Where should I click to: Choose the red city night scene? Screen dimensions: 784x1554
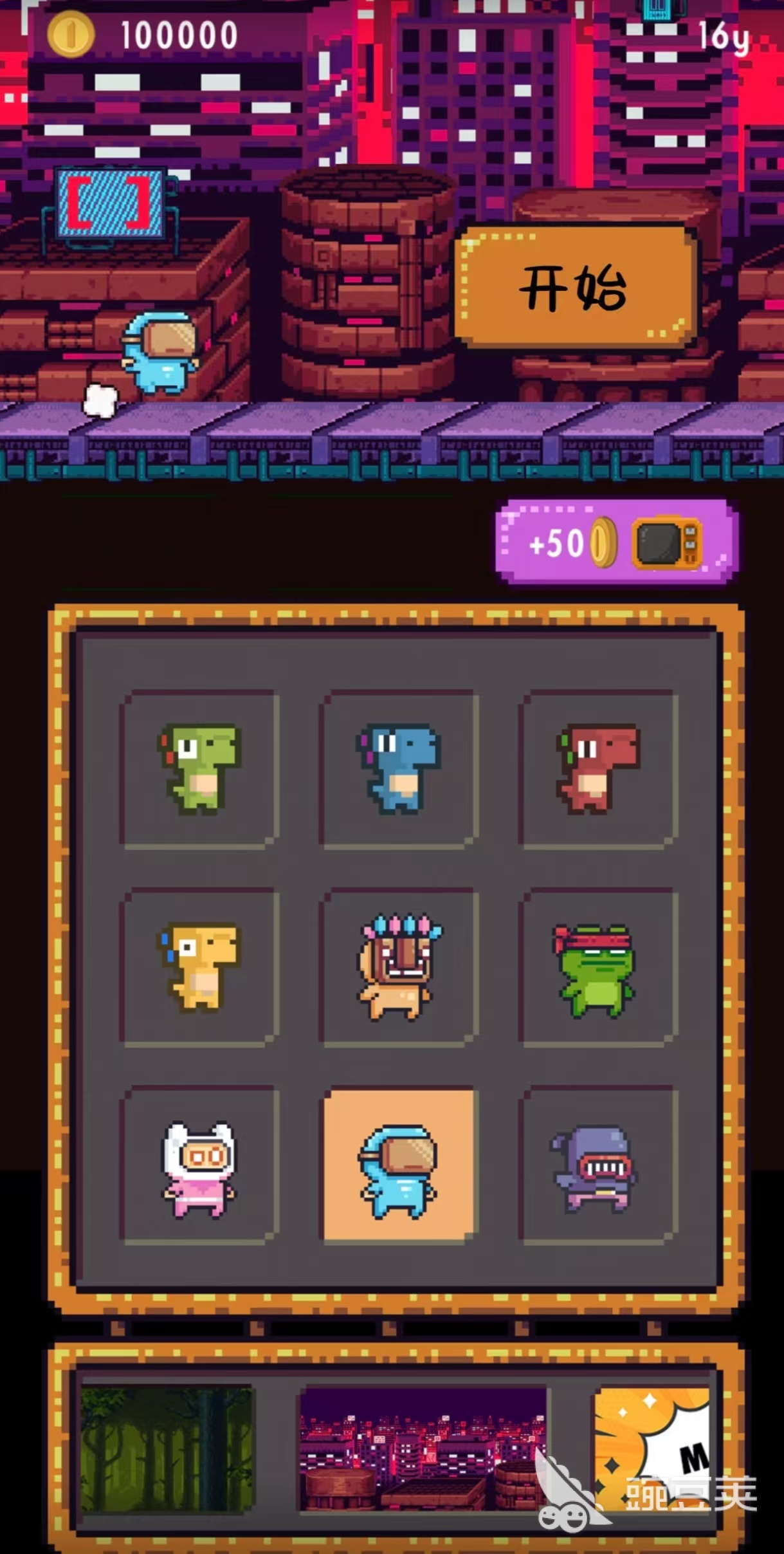423,1450
